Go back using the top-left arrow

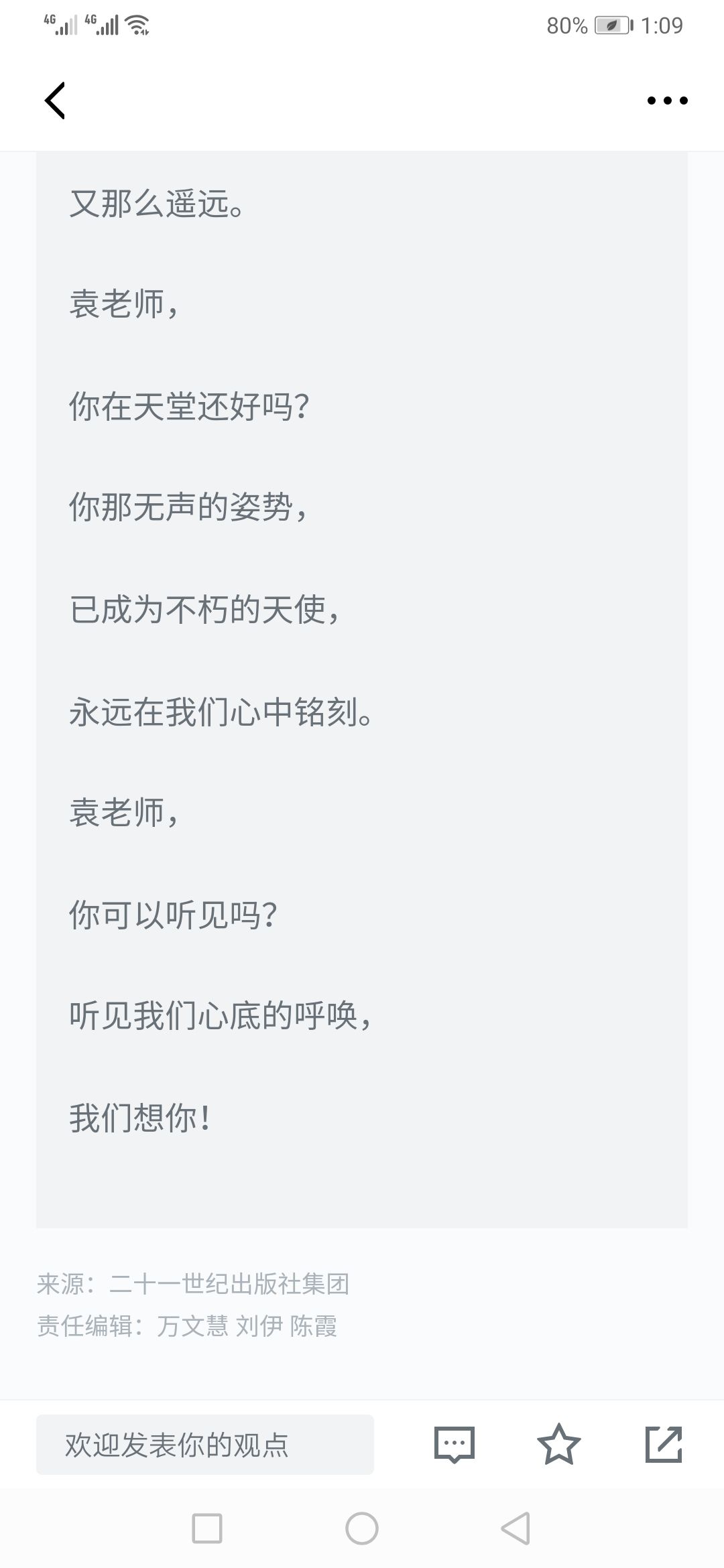[55, 101]
